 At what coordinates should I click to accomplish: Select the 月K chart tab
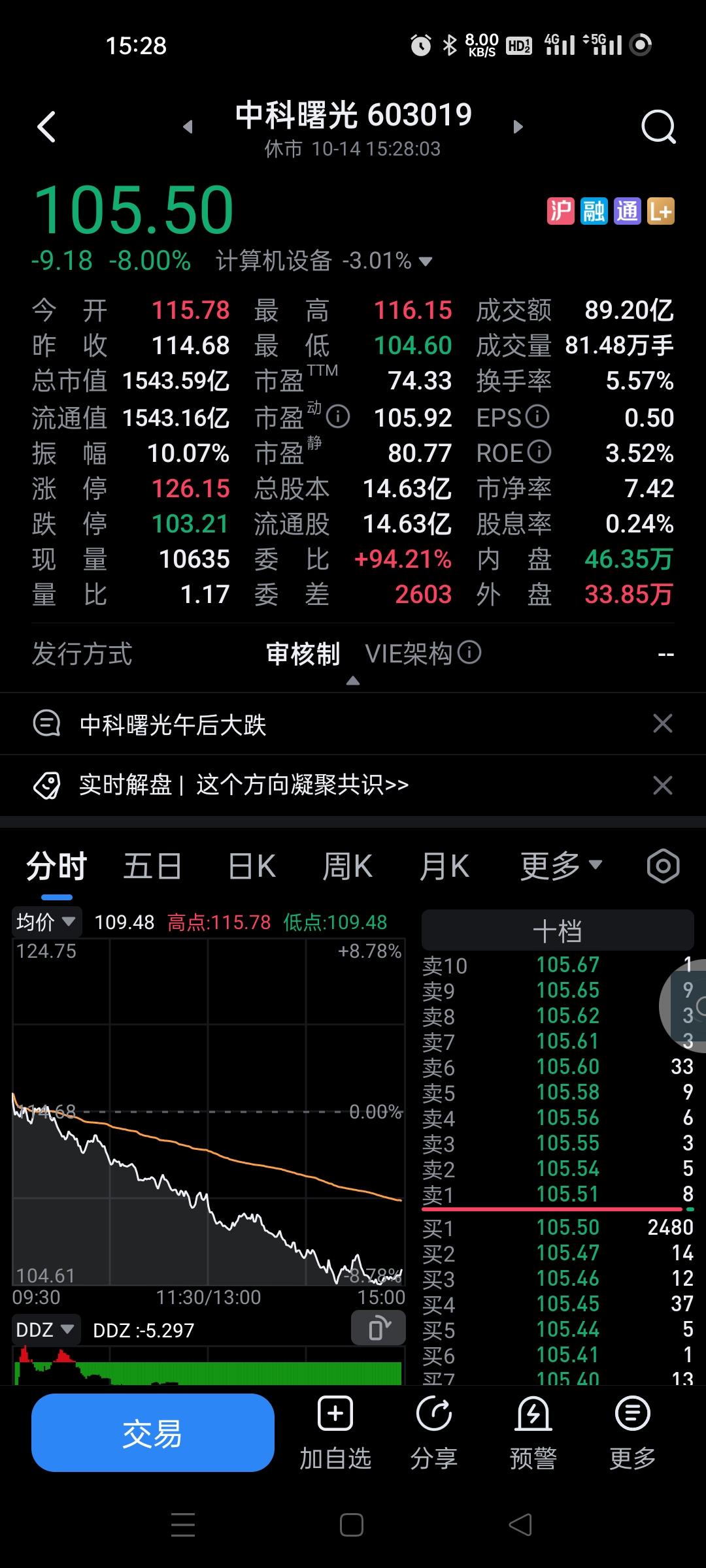[445, 866]
